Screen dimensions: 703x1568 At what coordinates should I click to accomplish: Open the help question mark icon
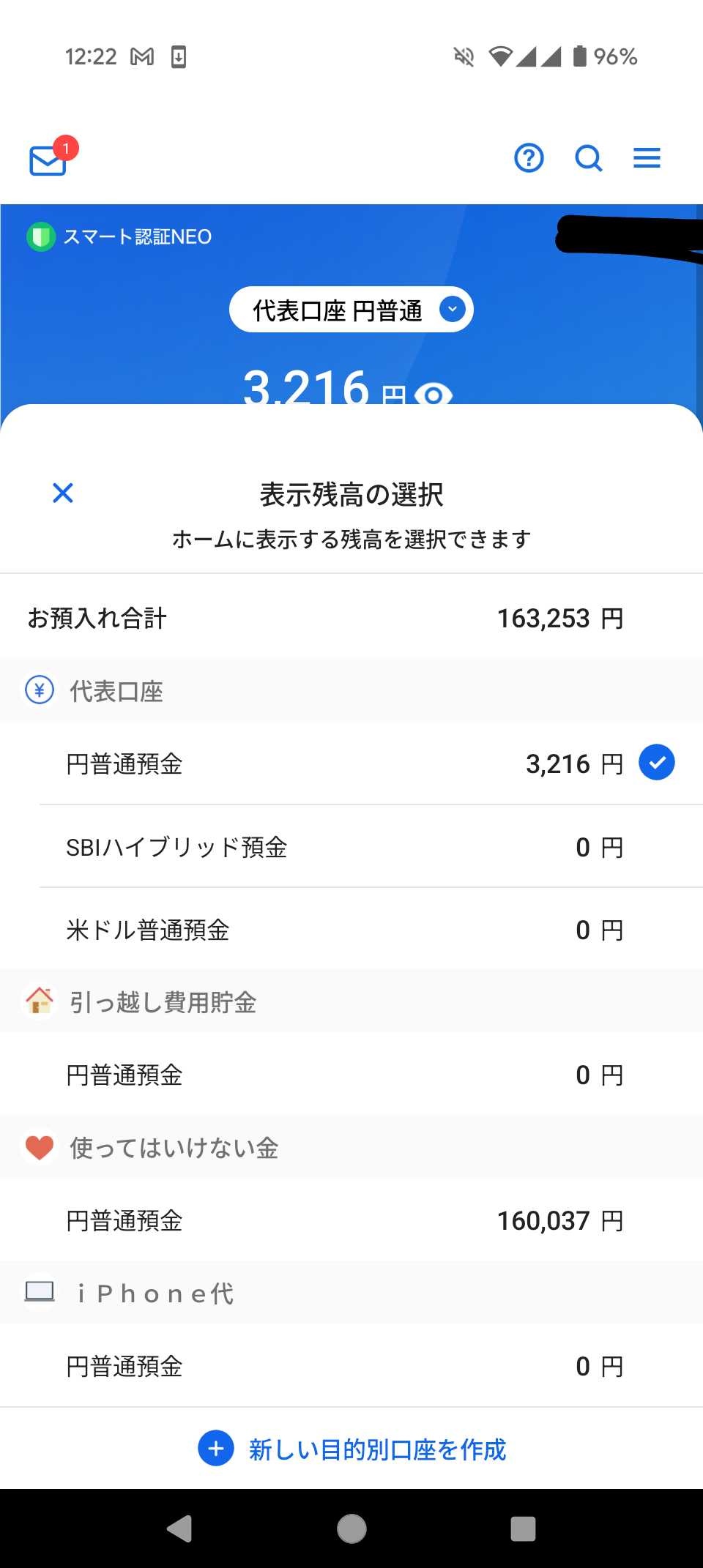pos(529,158)
